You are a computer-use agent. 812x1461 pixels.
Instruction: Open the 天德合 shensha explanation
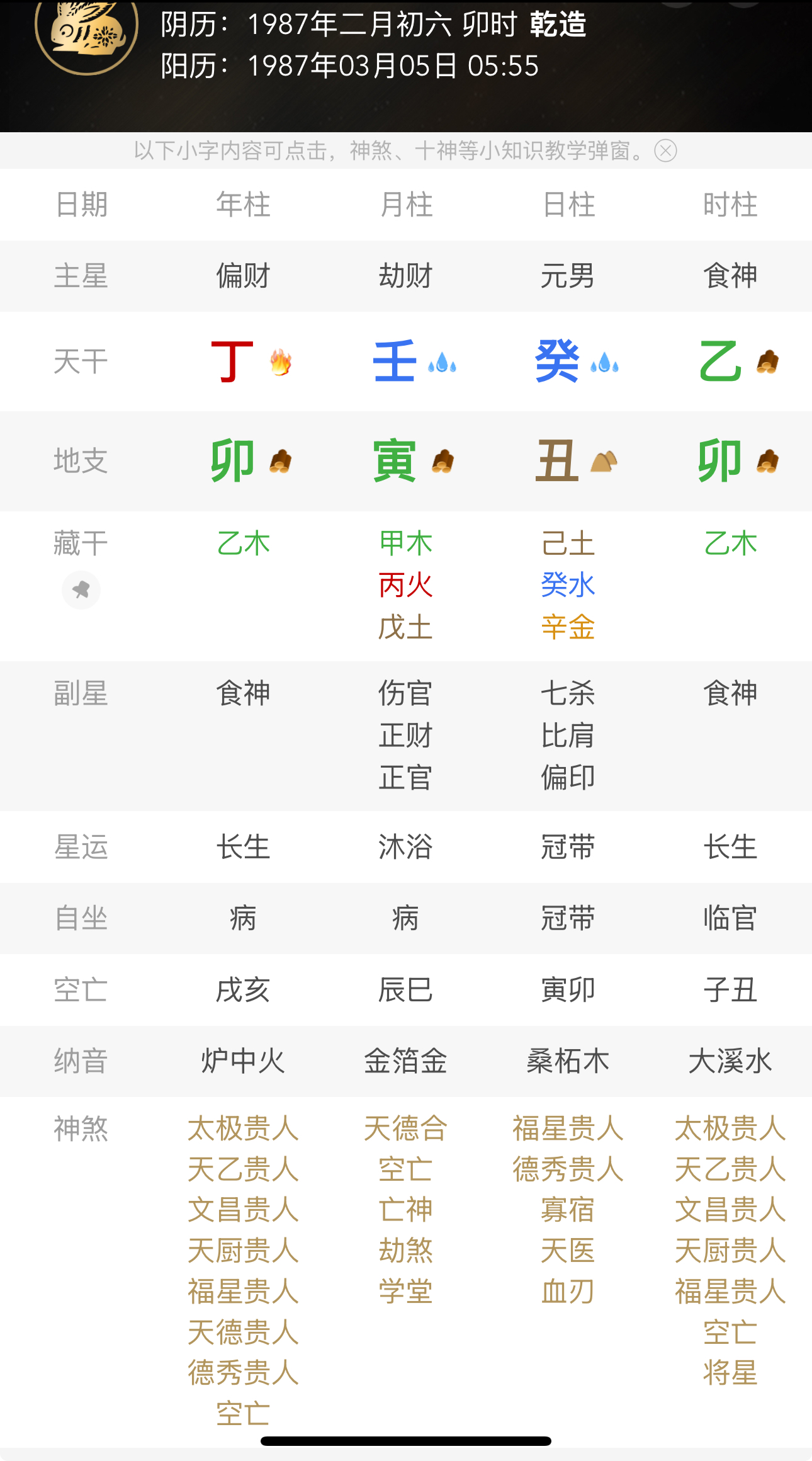click(405, 1128)
